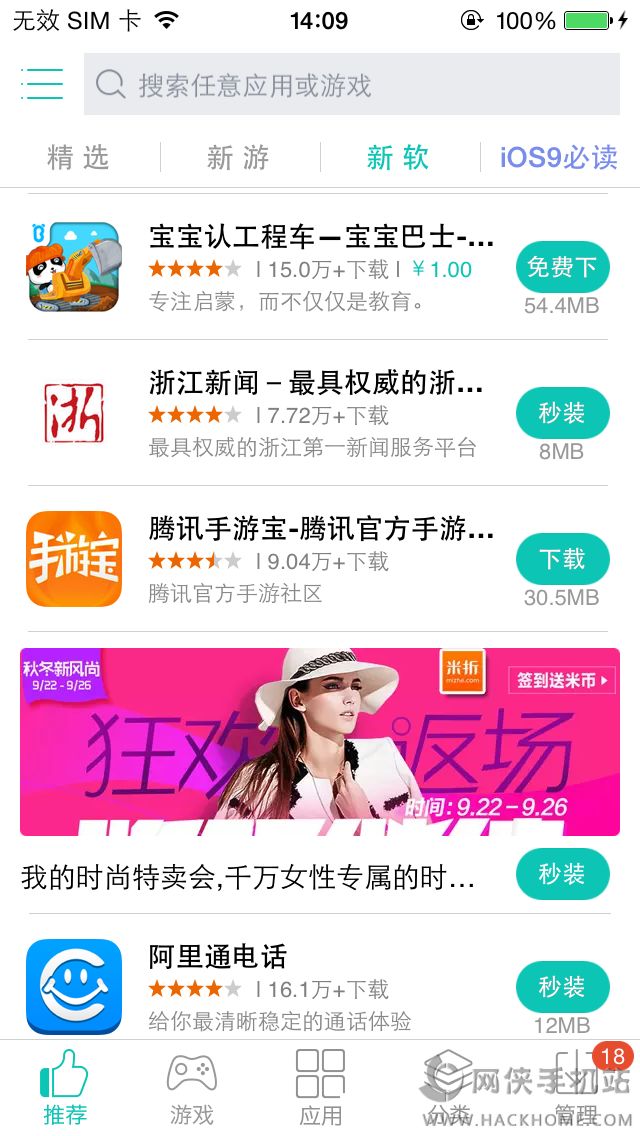The width and height of the screenshot is (640, 1136).
Task: Open the iOS9必读 tab
Action: point(559,157)
